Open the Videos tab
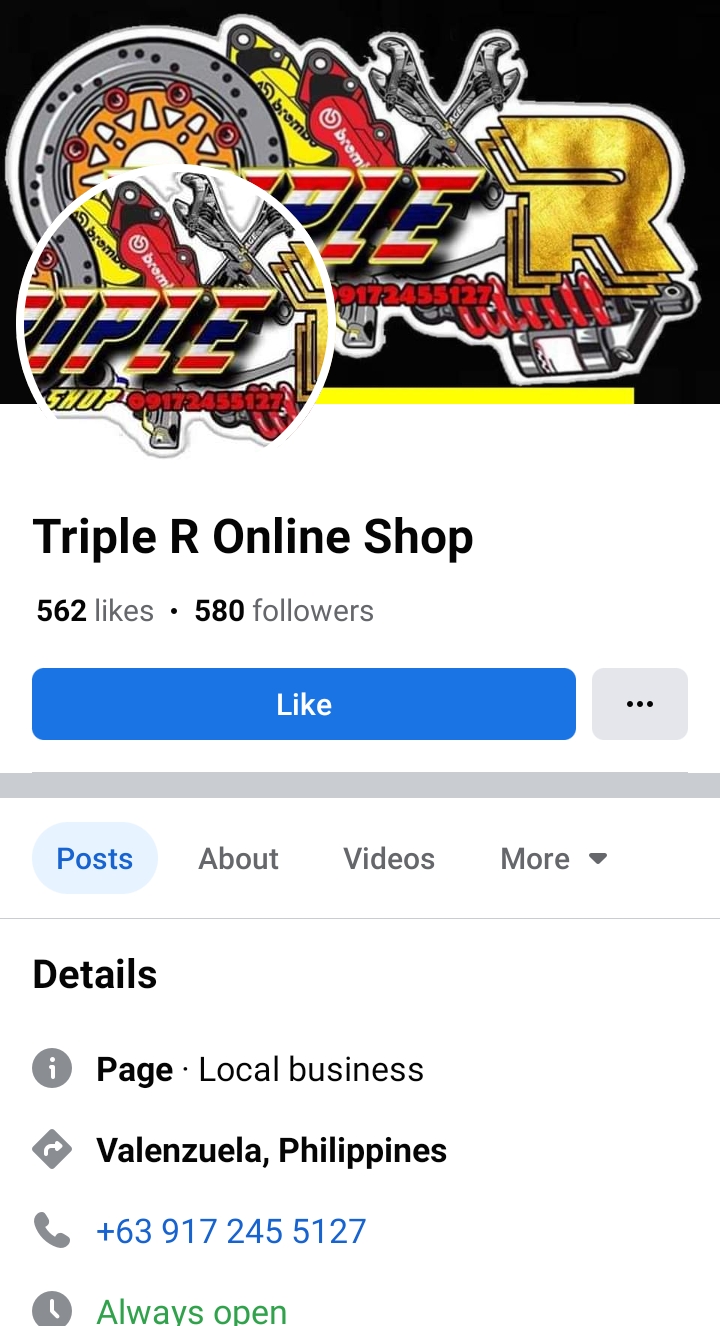720x1326 pixels. point(389,858)
